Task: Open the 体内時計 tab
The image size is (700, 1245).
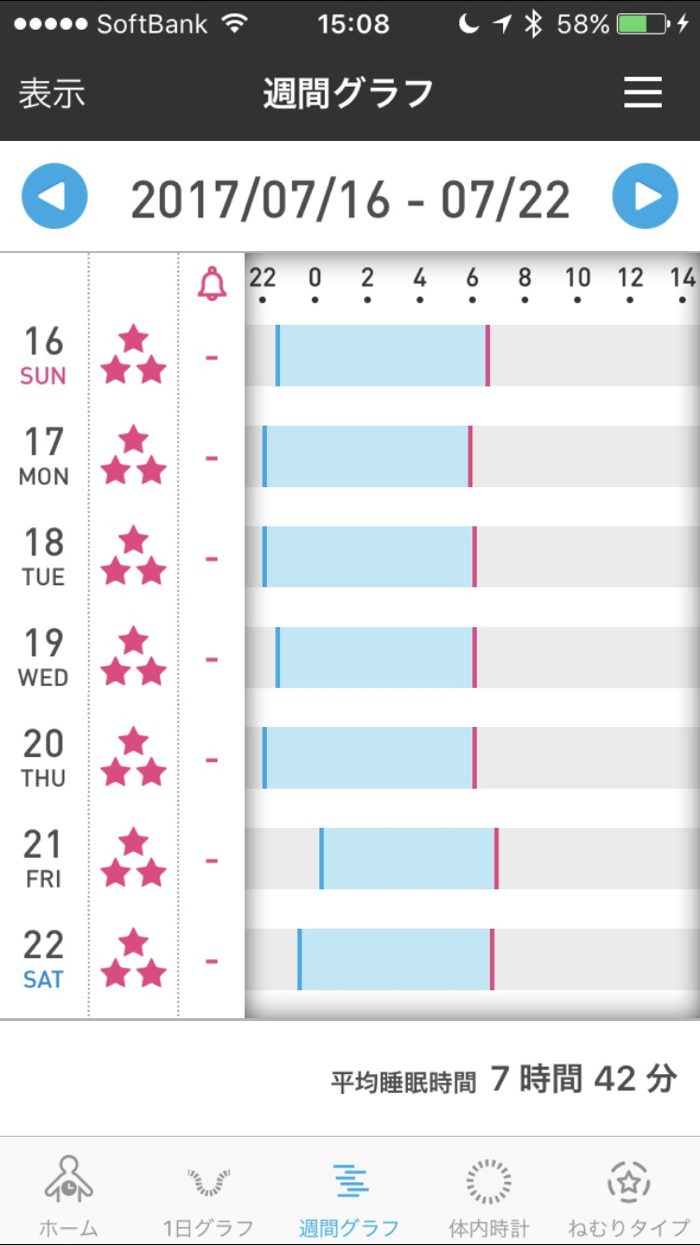Action: (x=489, y=1195)
